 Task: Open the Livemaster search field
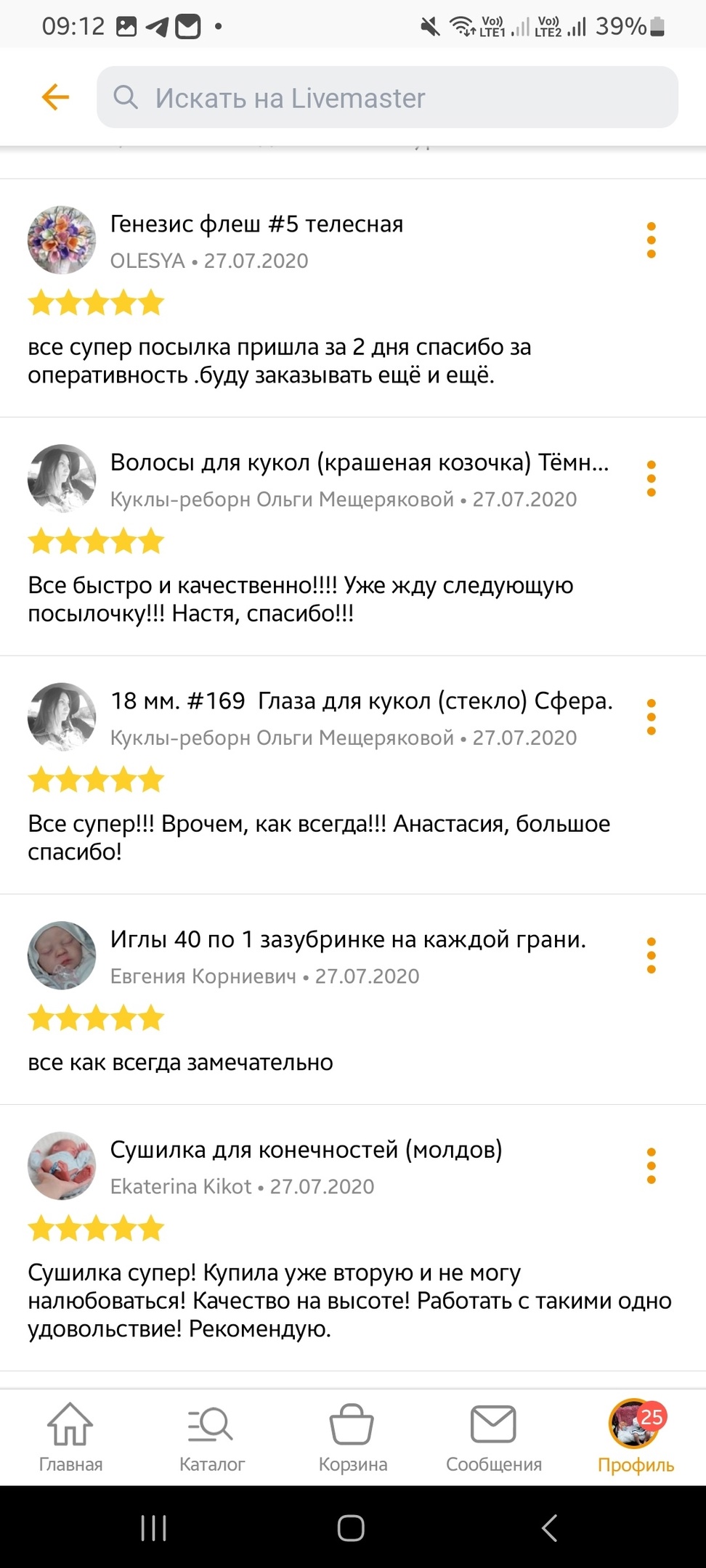(x=387, y=97)
